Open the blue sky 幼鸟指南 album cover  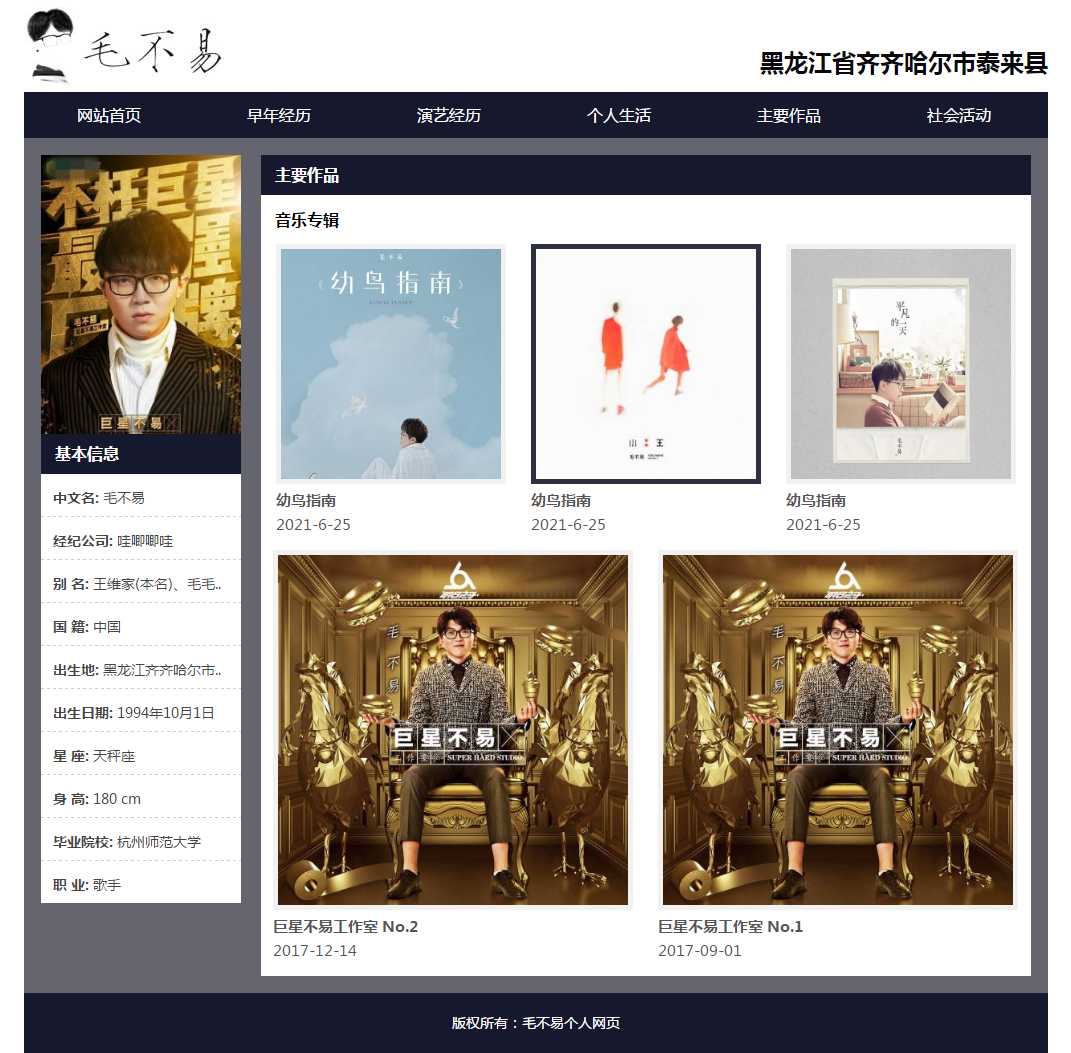[x=391, y=364]
